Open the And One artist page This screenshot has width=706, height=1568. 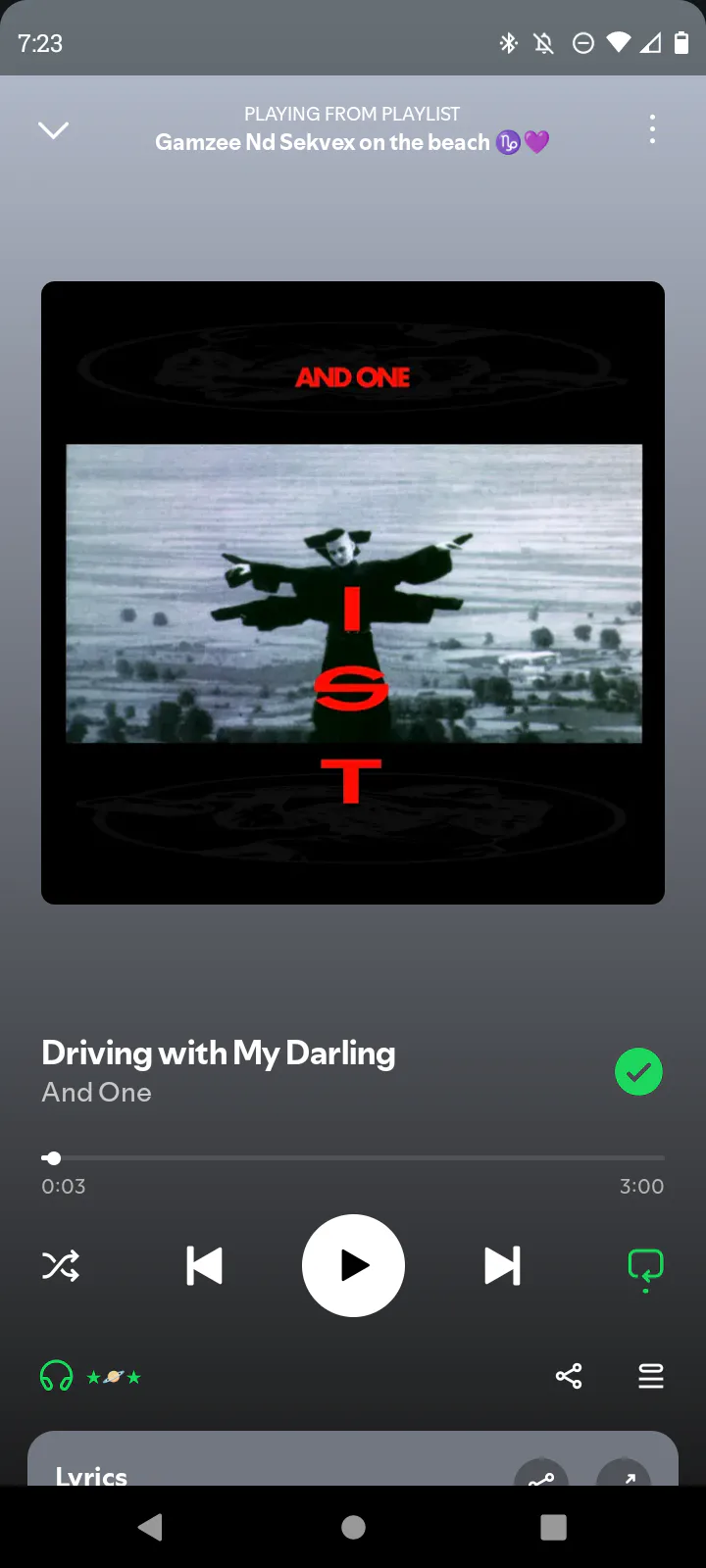96,1093
